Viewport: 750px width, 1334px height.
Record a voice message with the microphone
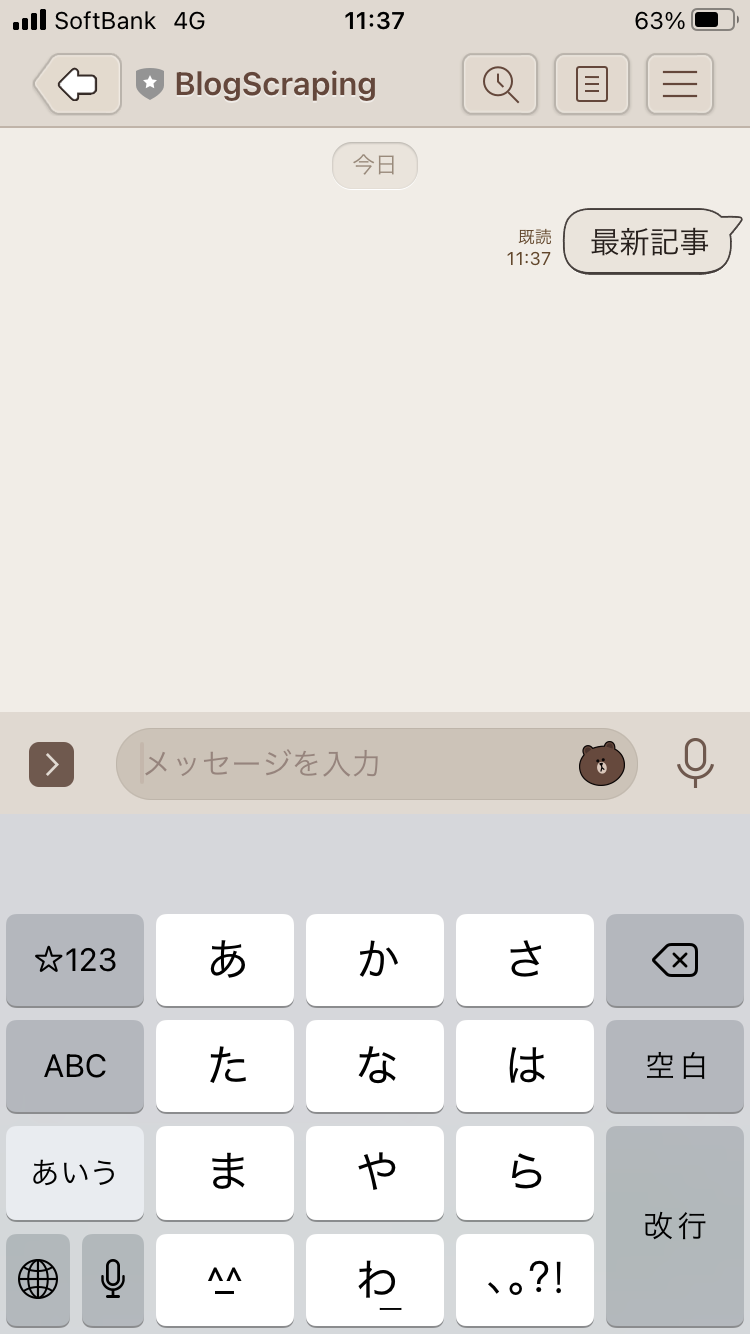(695, 763)
